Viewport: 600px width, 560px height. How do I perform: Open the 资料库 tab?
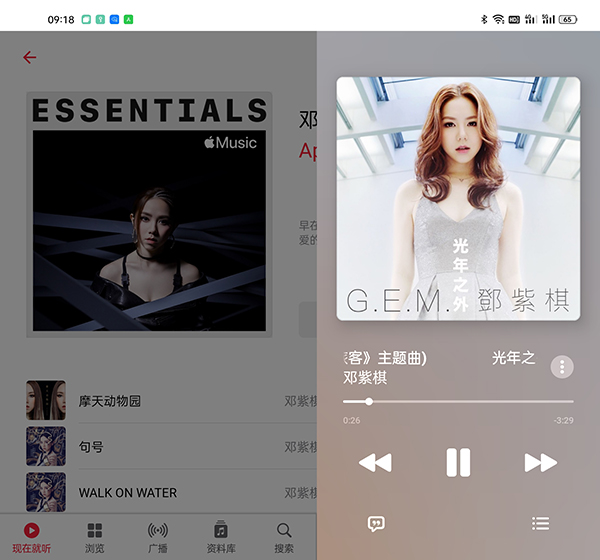coord(221,537)
